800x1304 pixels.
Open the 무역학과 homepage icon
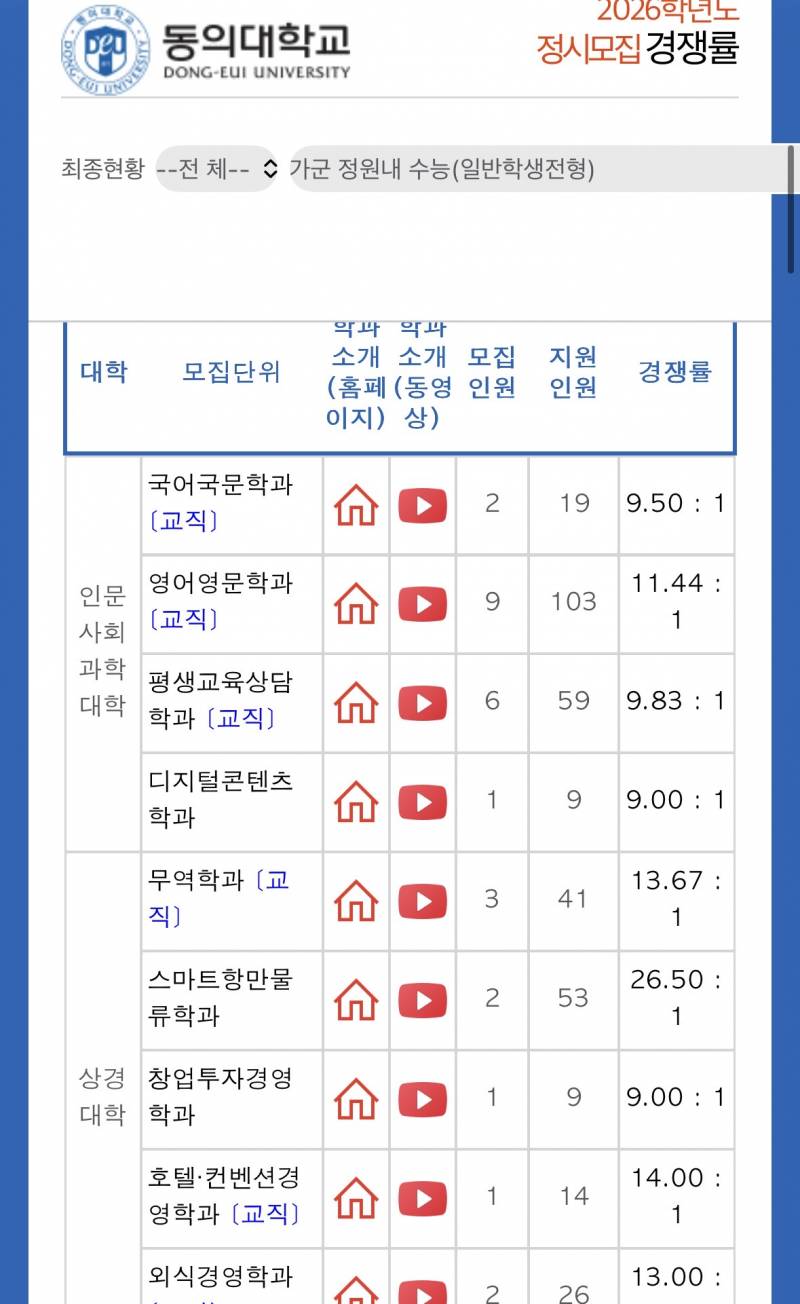tap(355, 899)
